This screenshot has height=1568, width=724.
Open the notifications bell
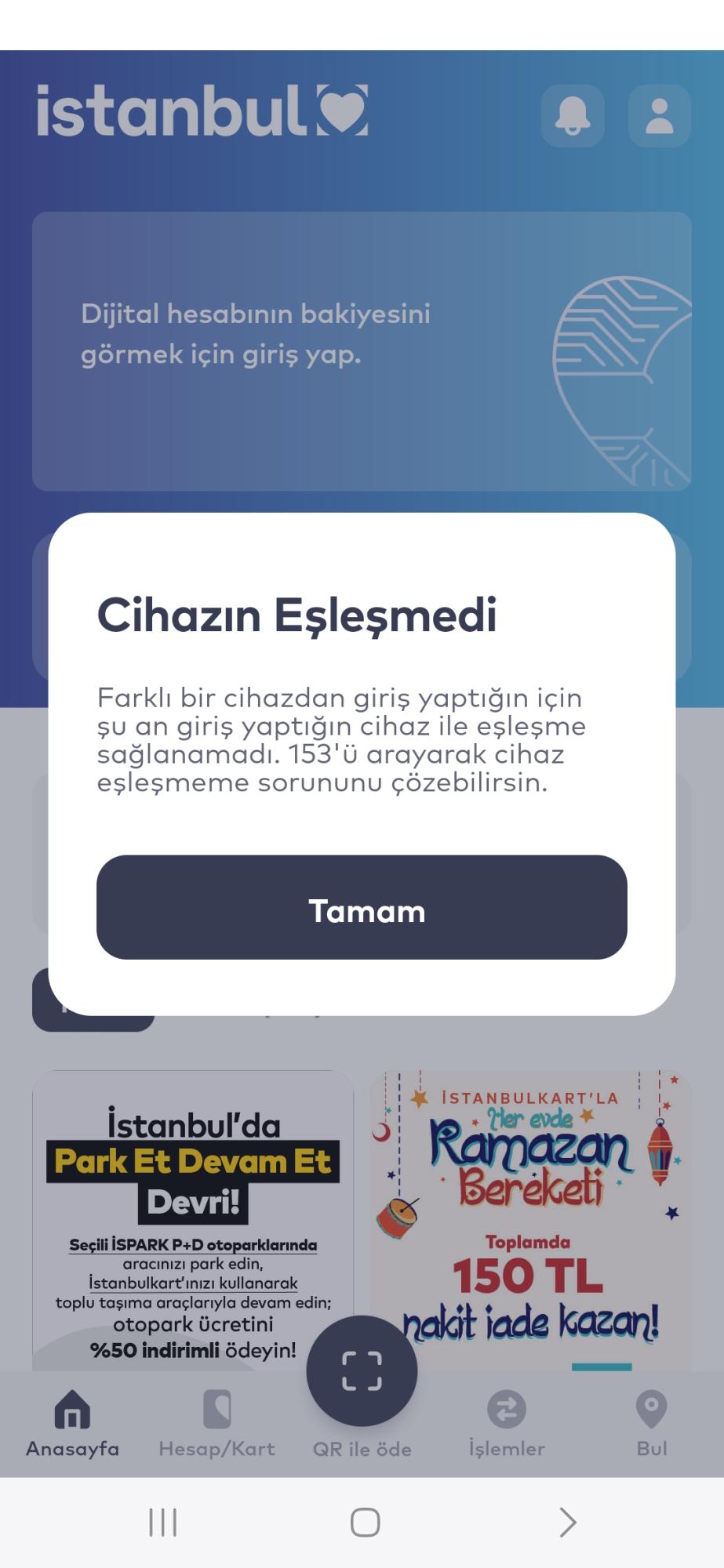click(x=573, y=116)
